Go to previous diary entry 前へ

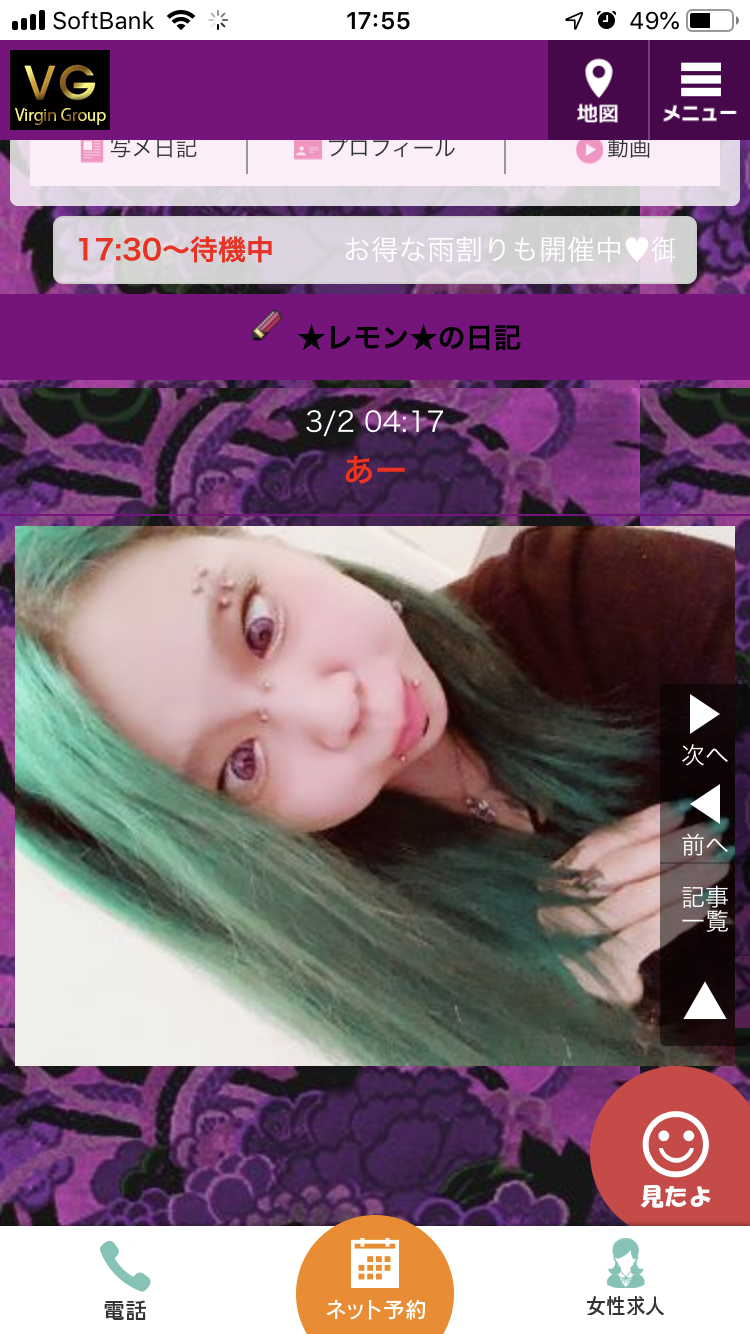pos(704,820)
